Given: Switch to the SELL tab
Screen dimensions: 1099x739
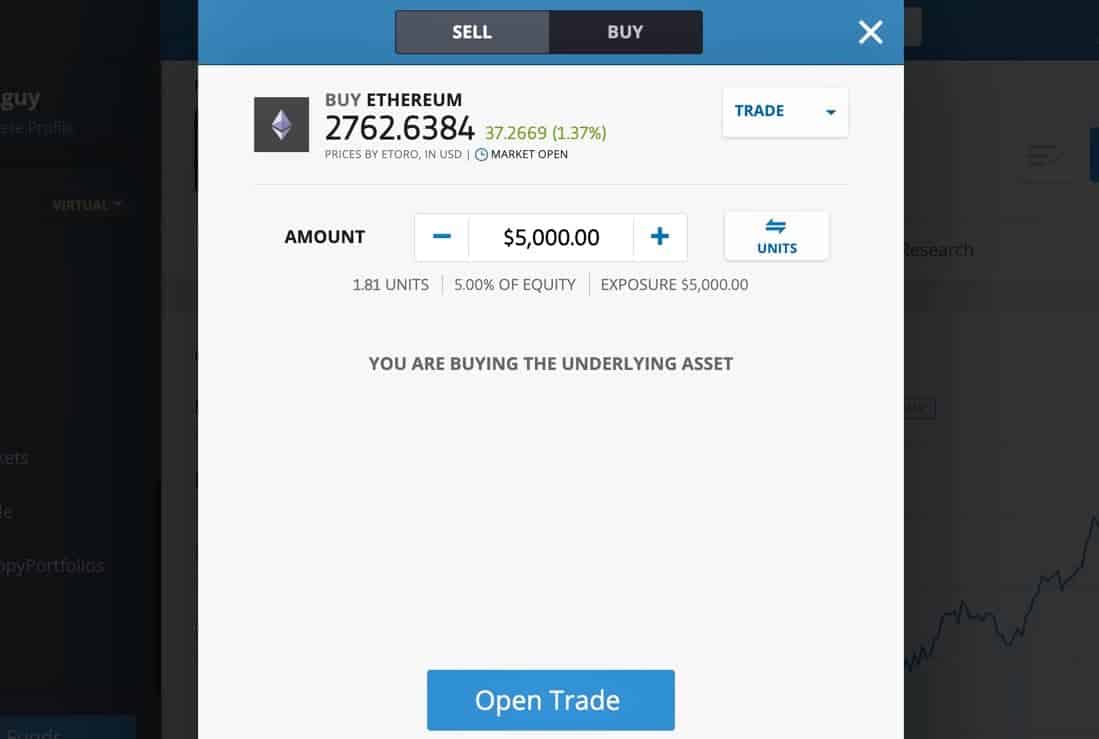Looking at the screenshot, I should pyautogui.click(x=472, y=32).
